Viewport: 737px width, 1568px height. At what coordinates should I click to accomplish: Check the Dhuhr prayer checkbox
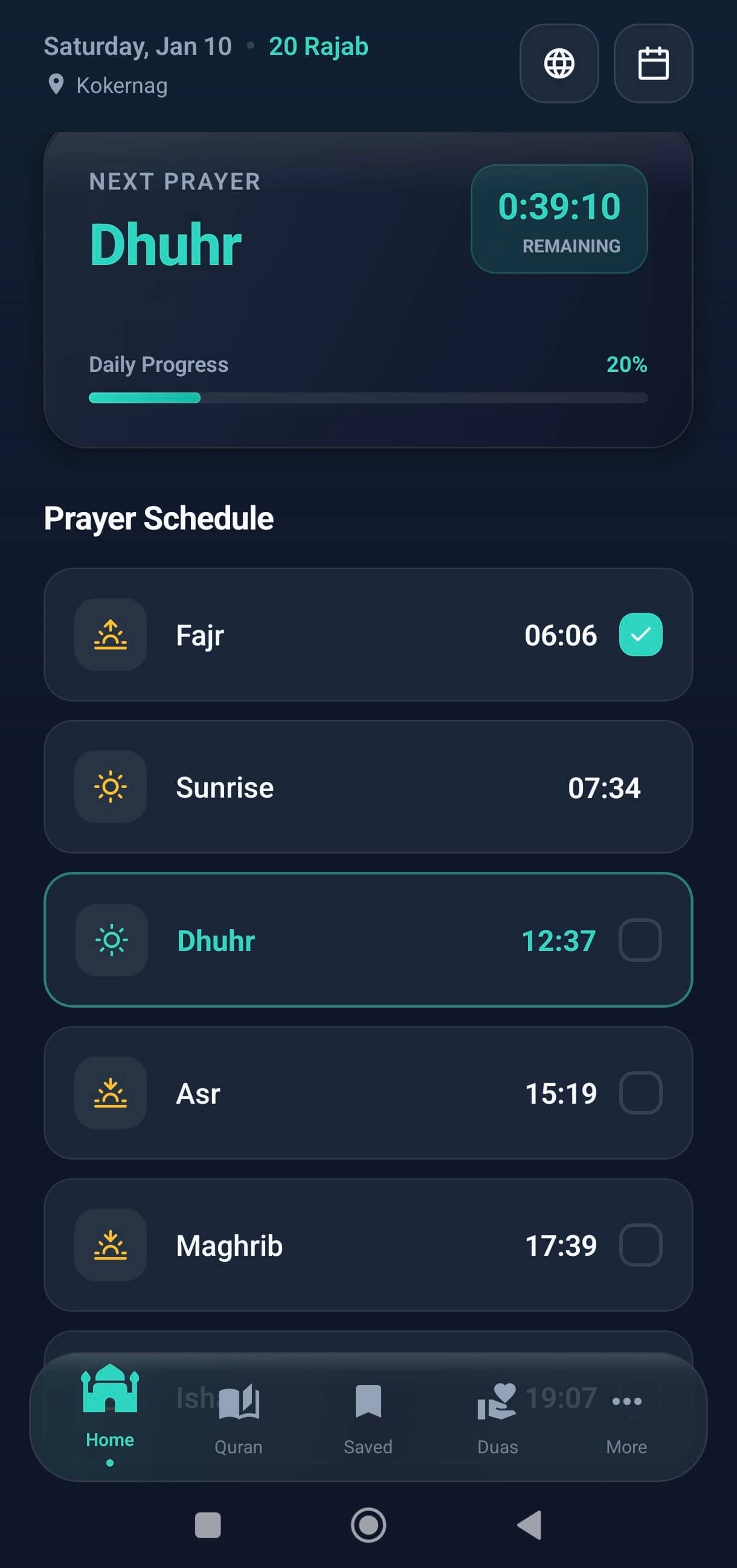coord(640,939)
